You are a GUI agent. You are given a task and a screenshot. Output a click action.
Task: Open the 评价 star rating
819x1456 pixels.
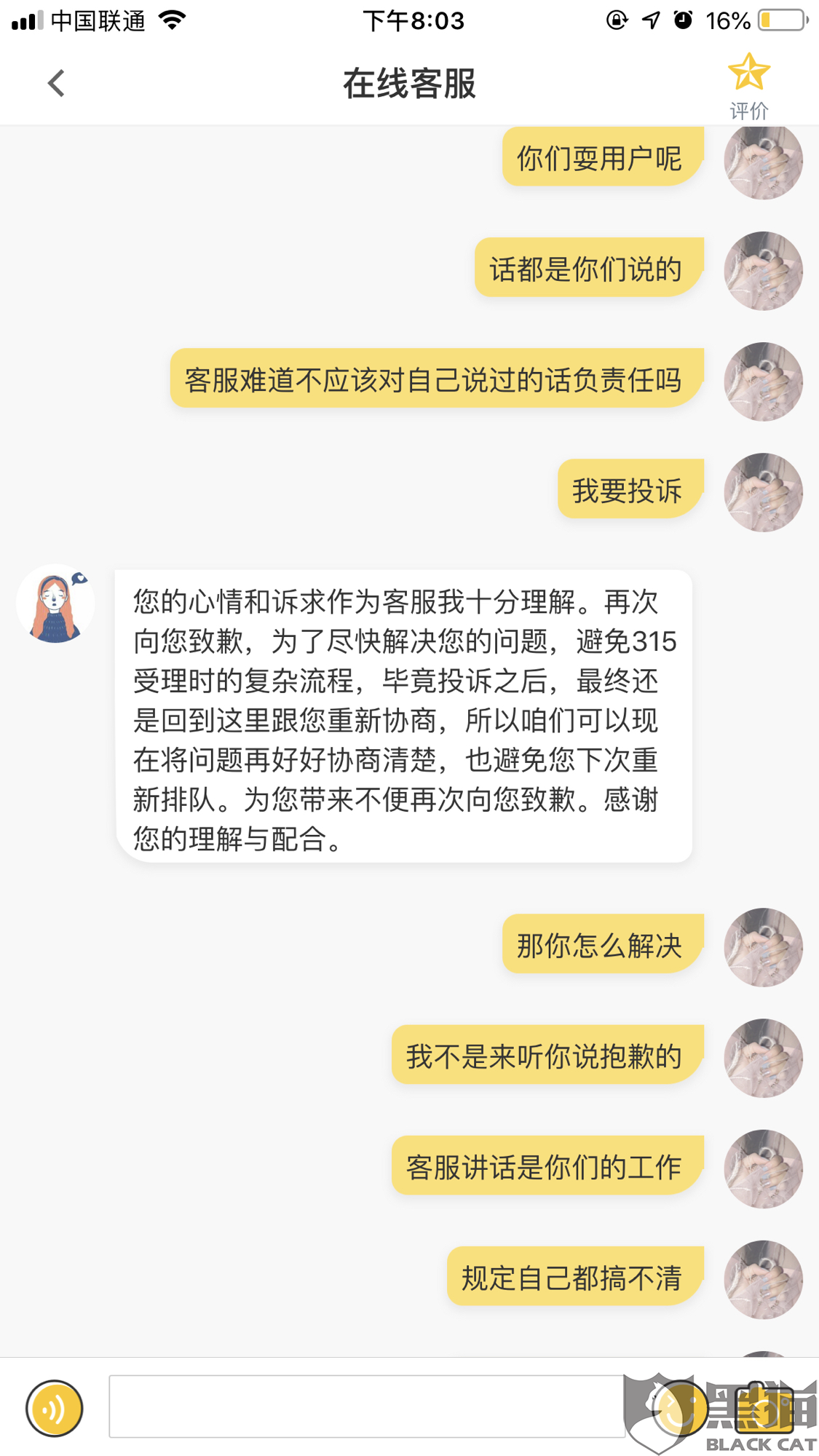tap(748, 86)
